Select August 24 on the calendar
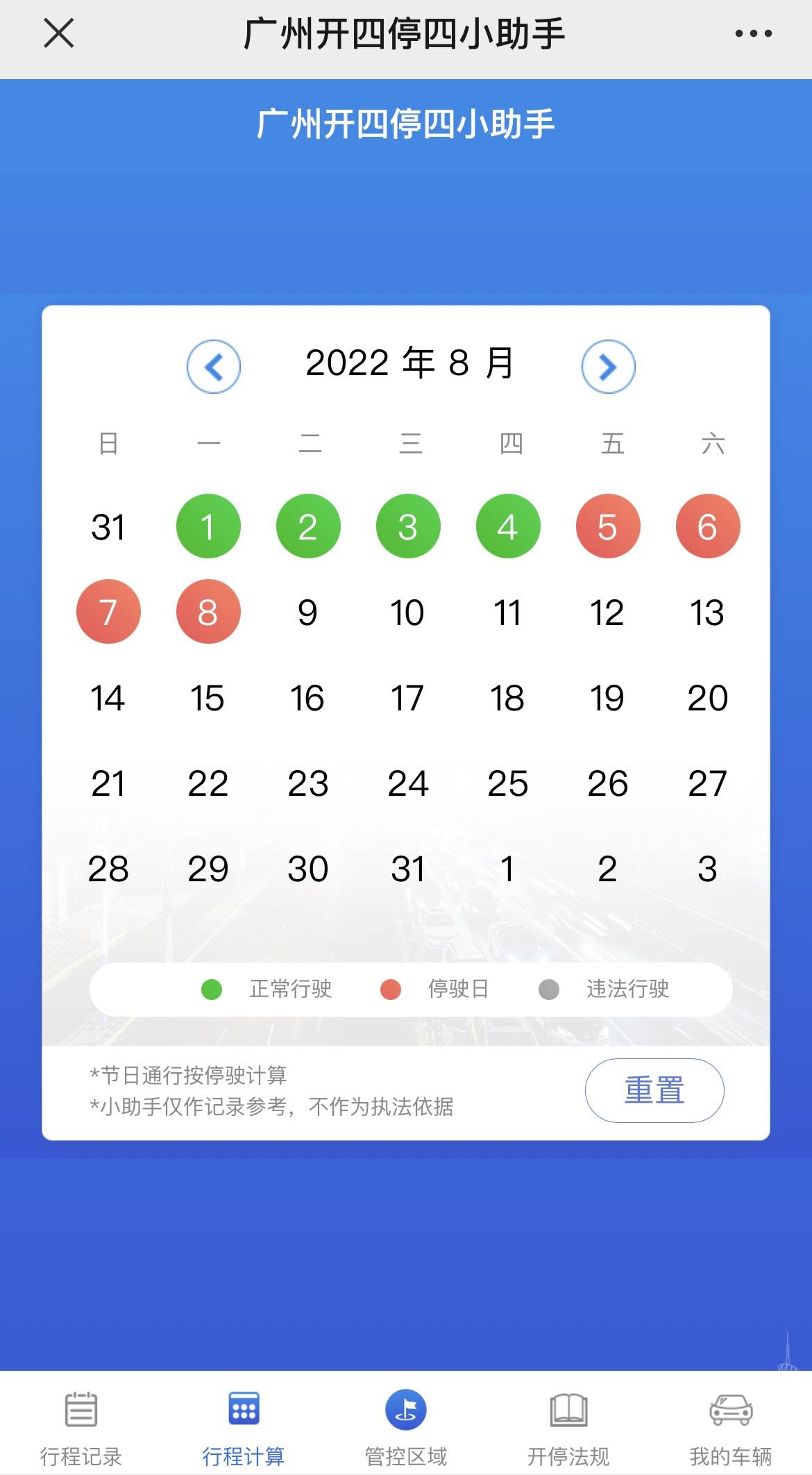812x1475 pixels. tap(408, 783)
